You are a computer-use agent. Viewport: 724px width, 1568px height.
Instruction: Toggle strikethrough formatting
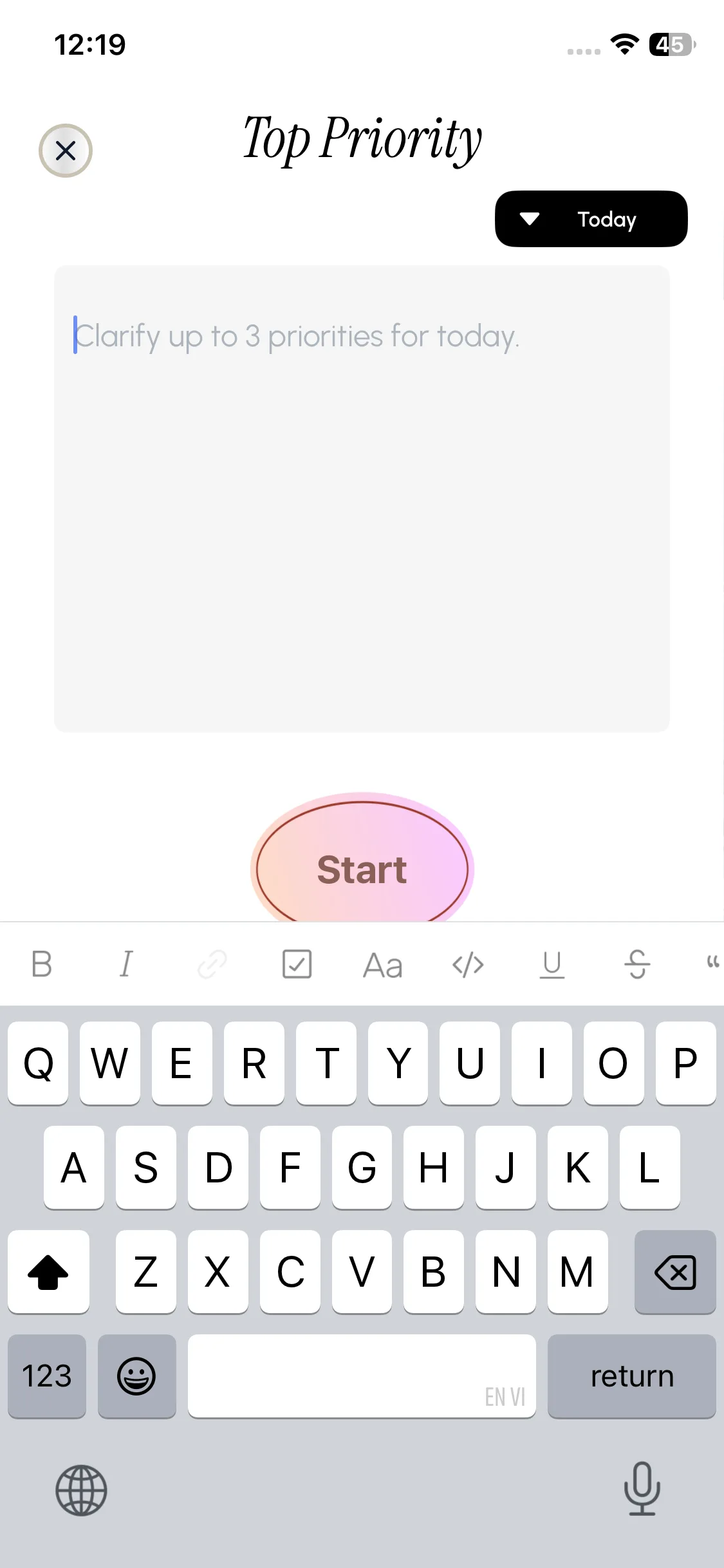tap(638, 964)
